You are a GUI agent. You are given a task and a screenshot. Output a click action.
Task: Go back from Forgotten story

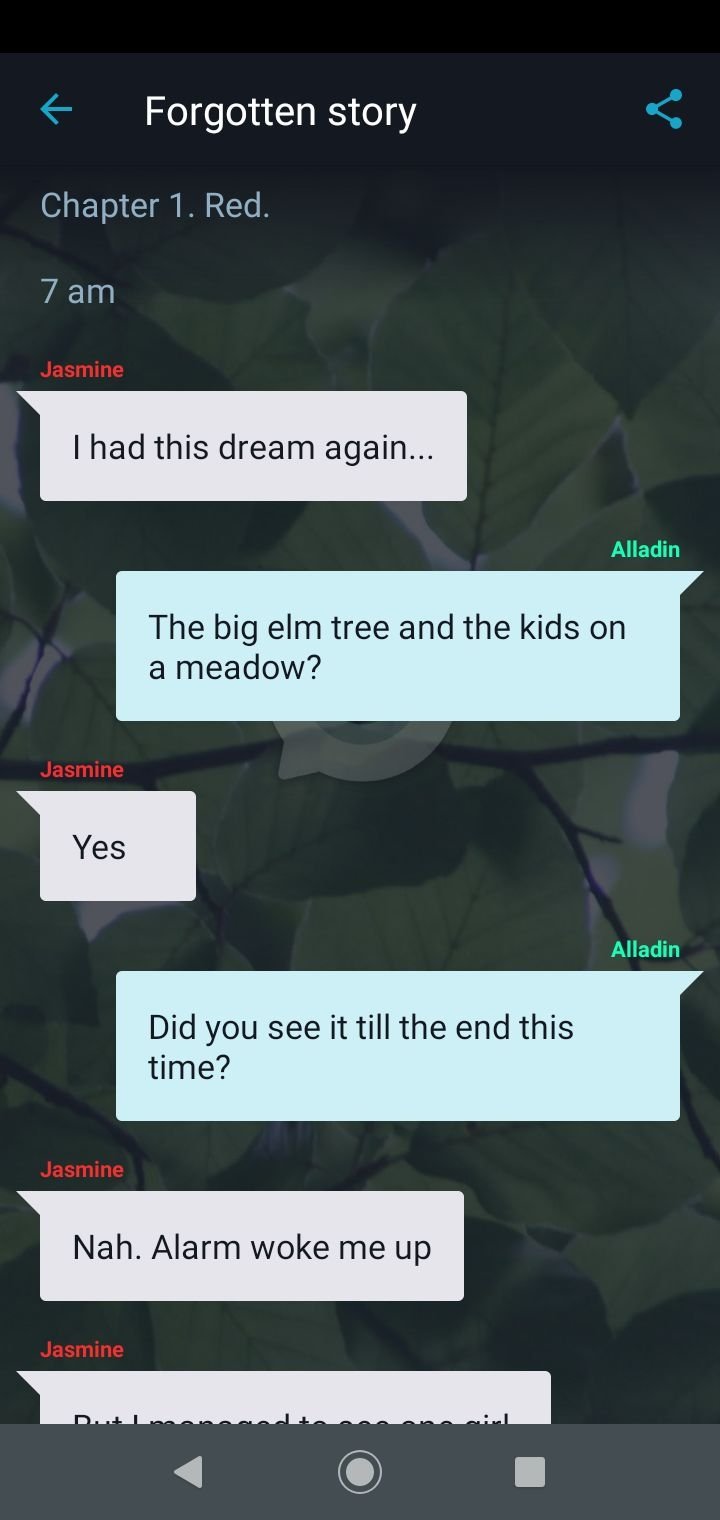(56, 109)
